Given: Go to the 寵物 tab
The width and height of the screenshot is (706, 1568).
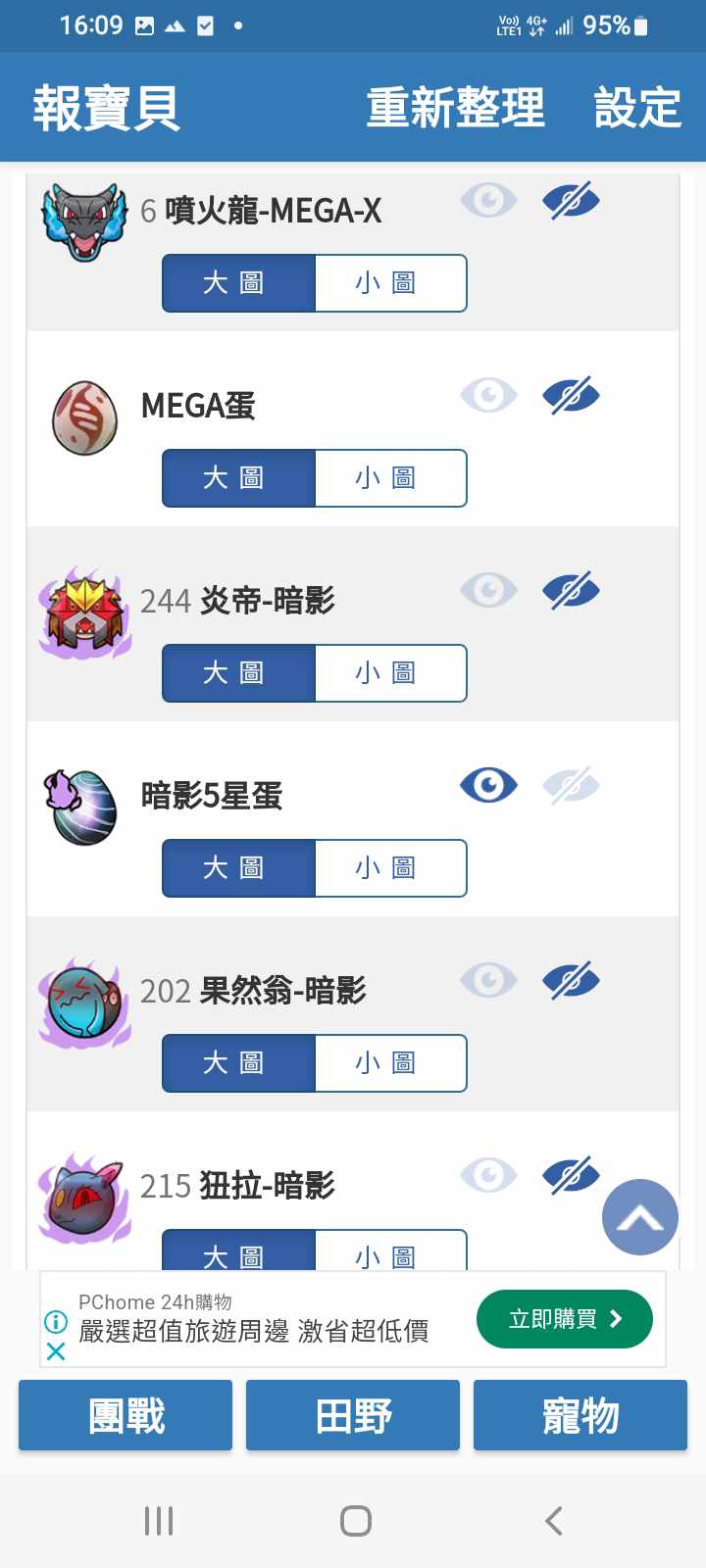Looking at the screenshot, I should click(x=580, y=1415).
